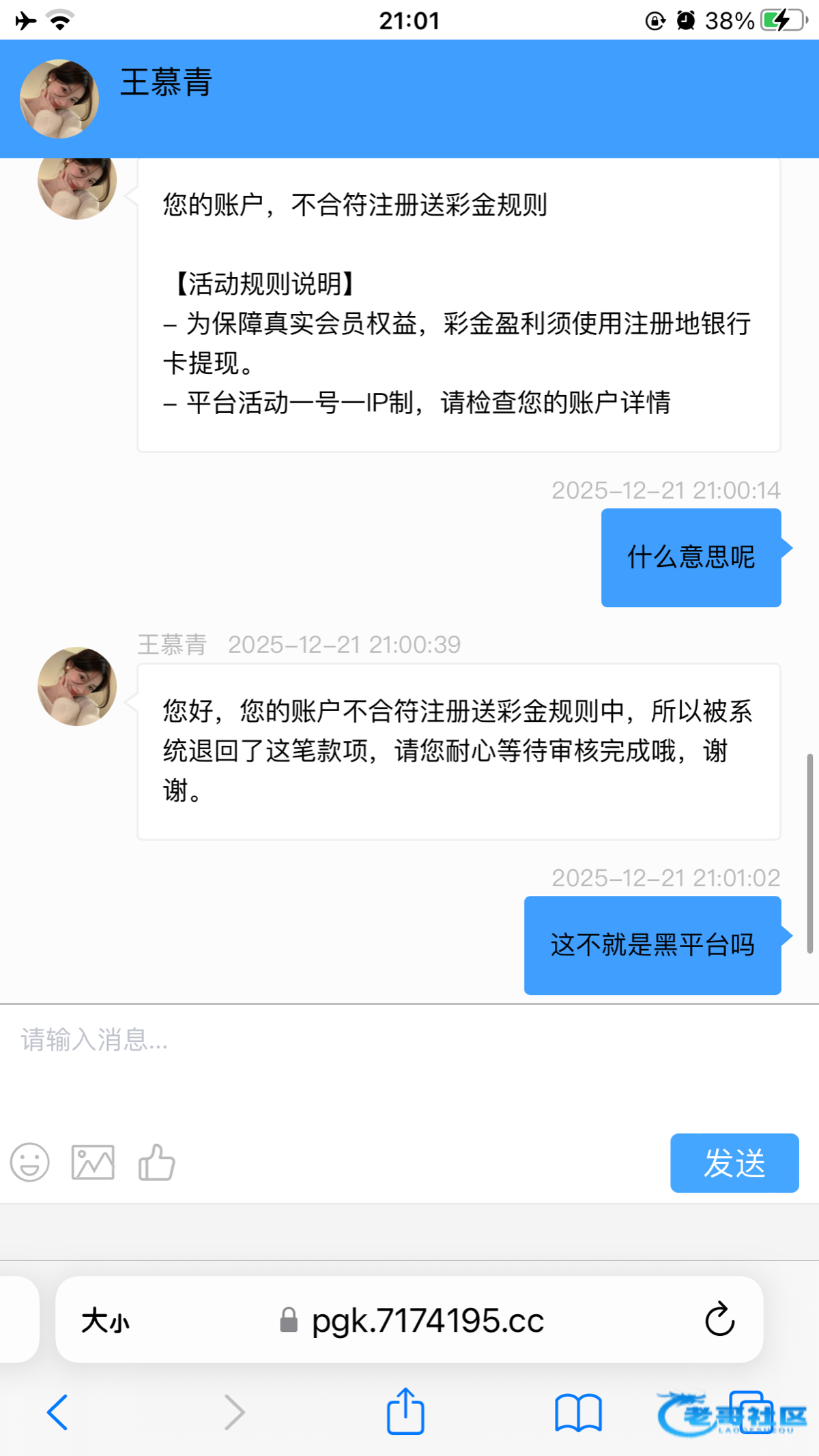The height and width of the screenshot is (1456, 819).
Task: Open the emoji picker
Action: 30,1163
